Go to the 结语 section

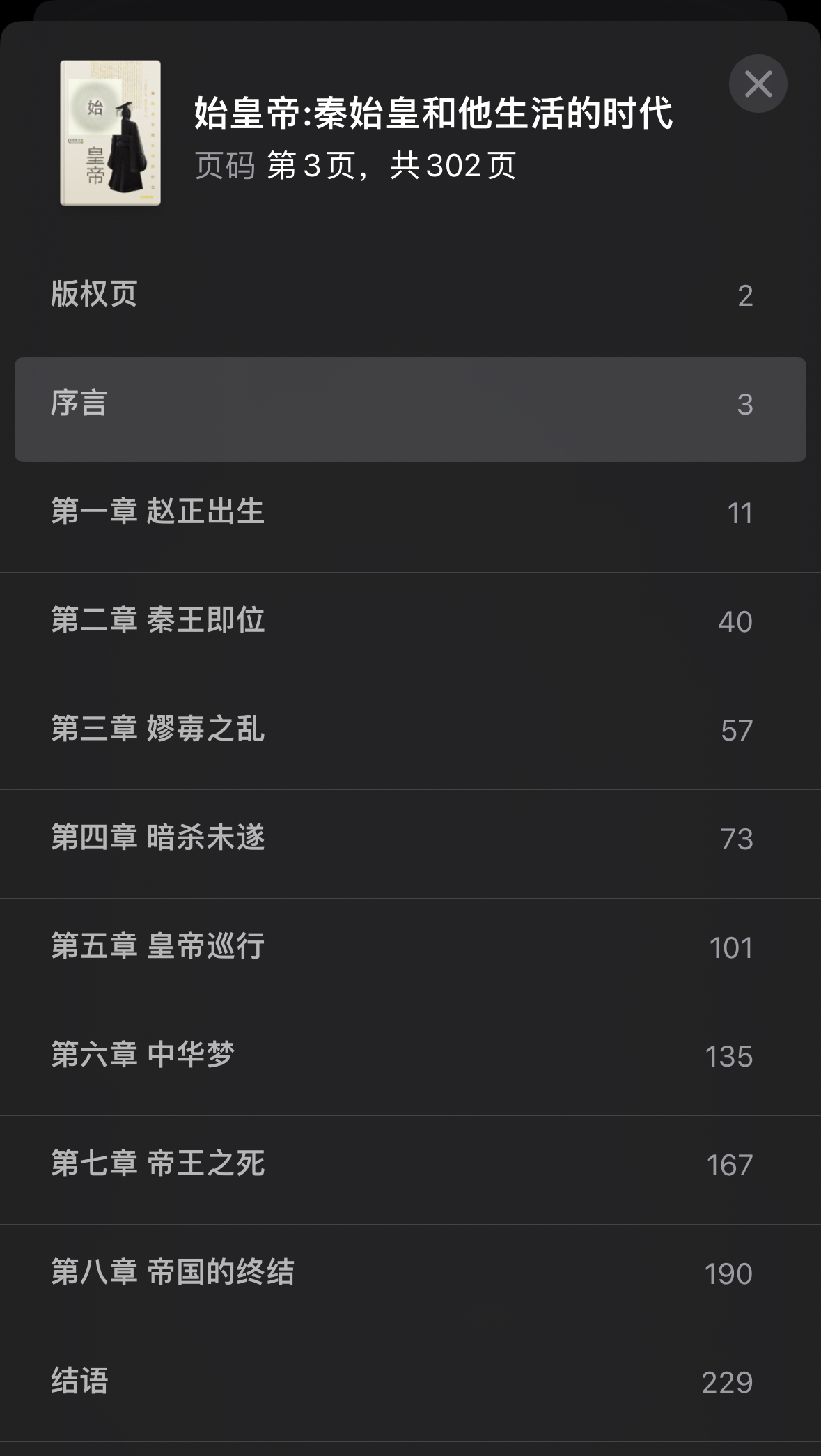click(x=410, y=1382)
